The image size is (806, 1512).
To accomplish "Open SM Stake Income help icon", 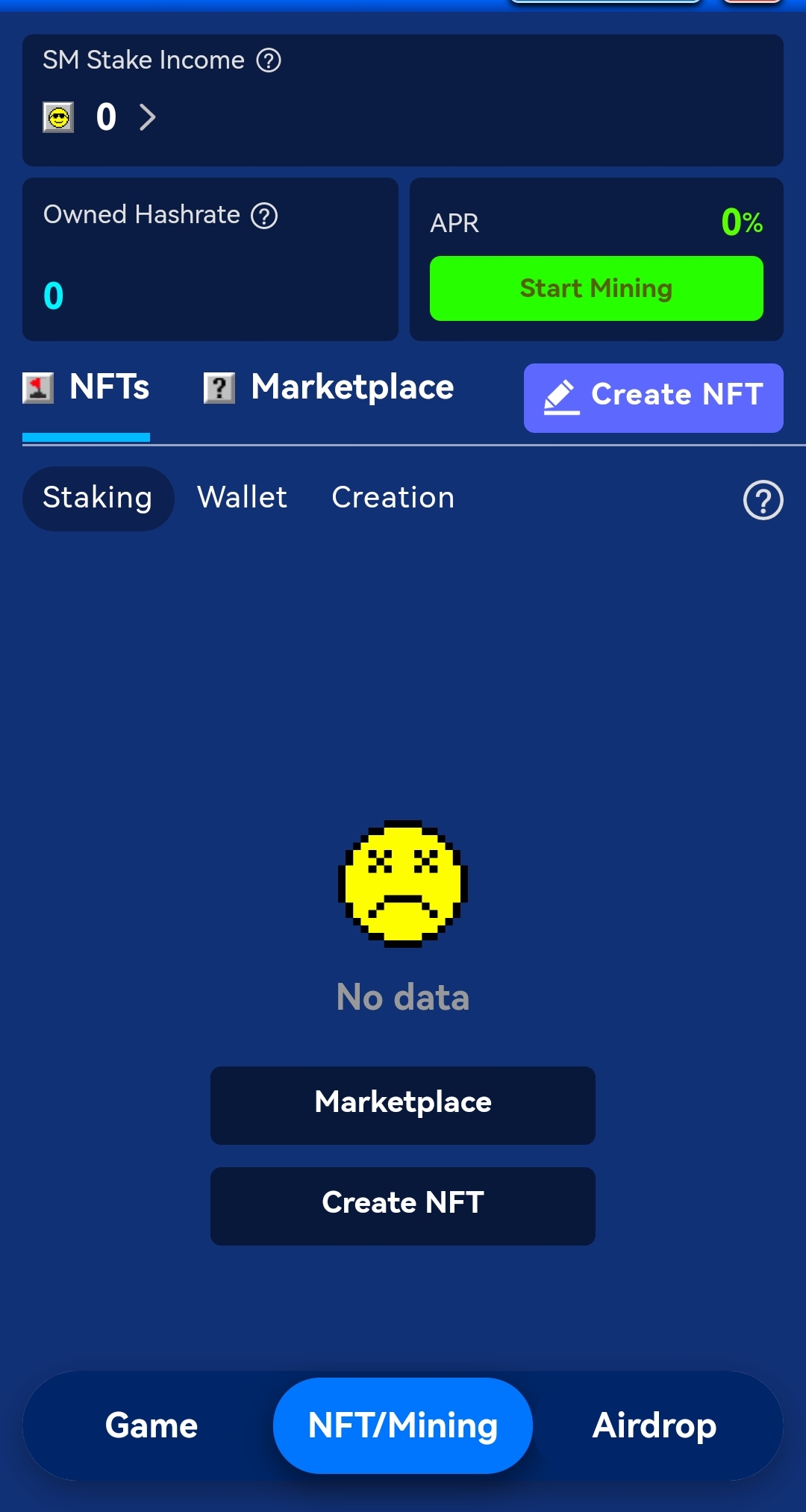I will [x=269, y=60].
